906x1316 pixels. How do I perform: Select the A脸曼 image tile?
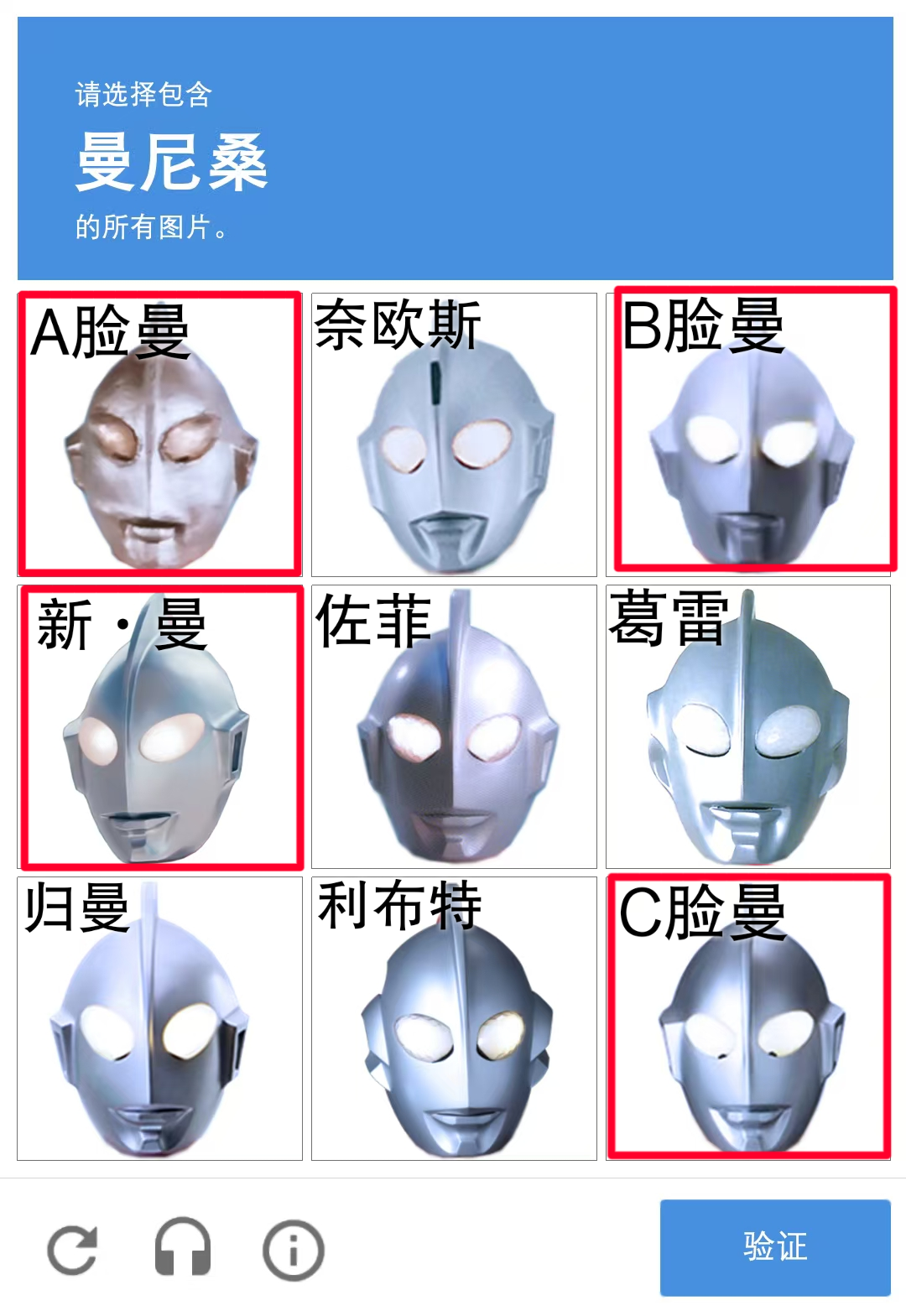click(x=159, y=434)
